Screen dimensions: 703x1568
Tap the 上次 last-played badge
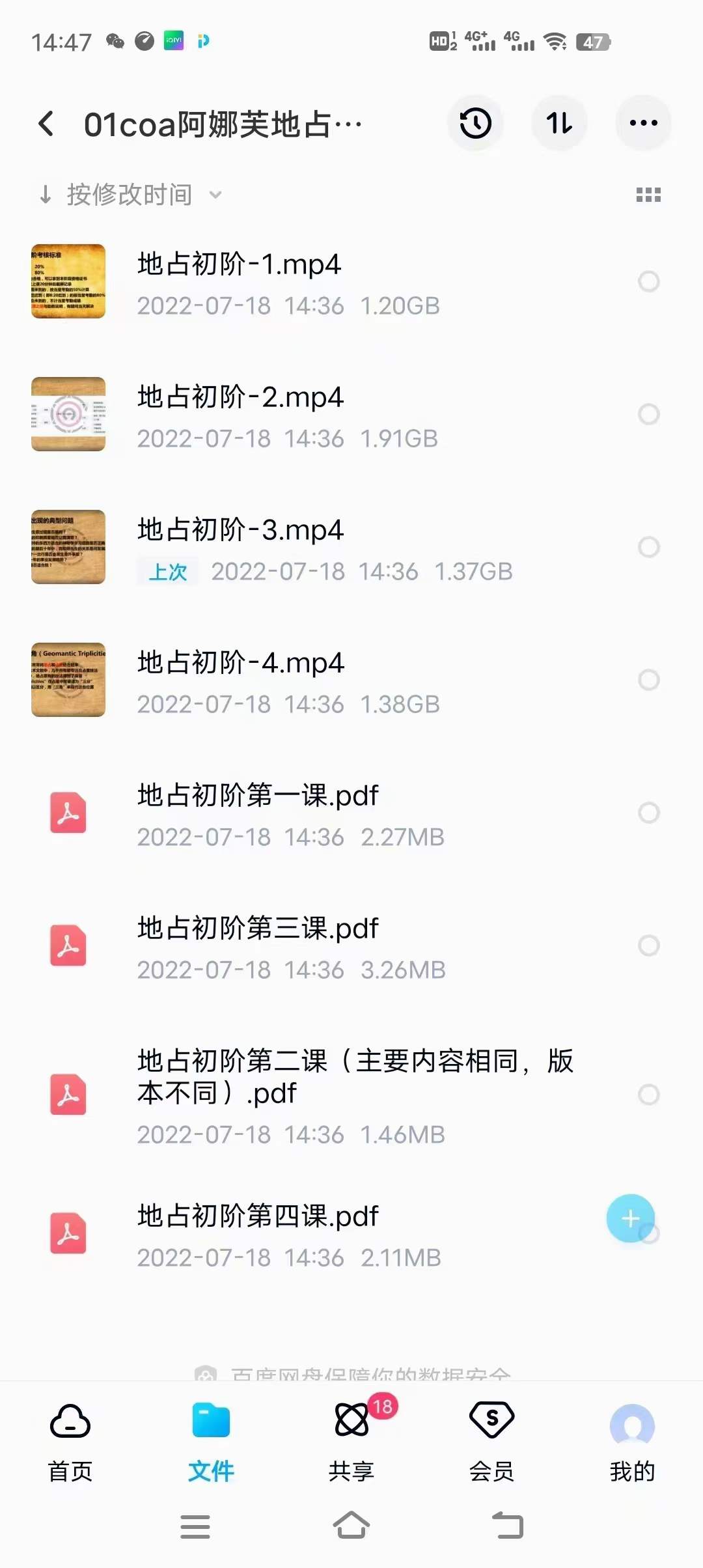167,571
